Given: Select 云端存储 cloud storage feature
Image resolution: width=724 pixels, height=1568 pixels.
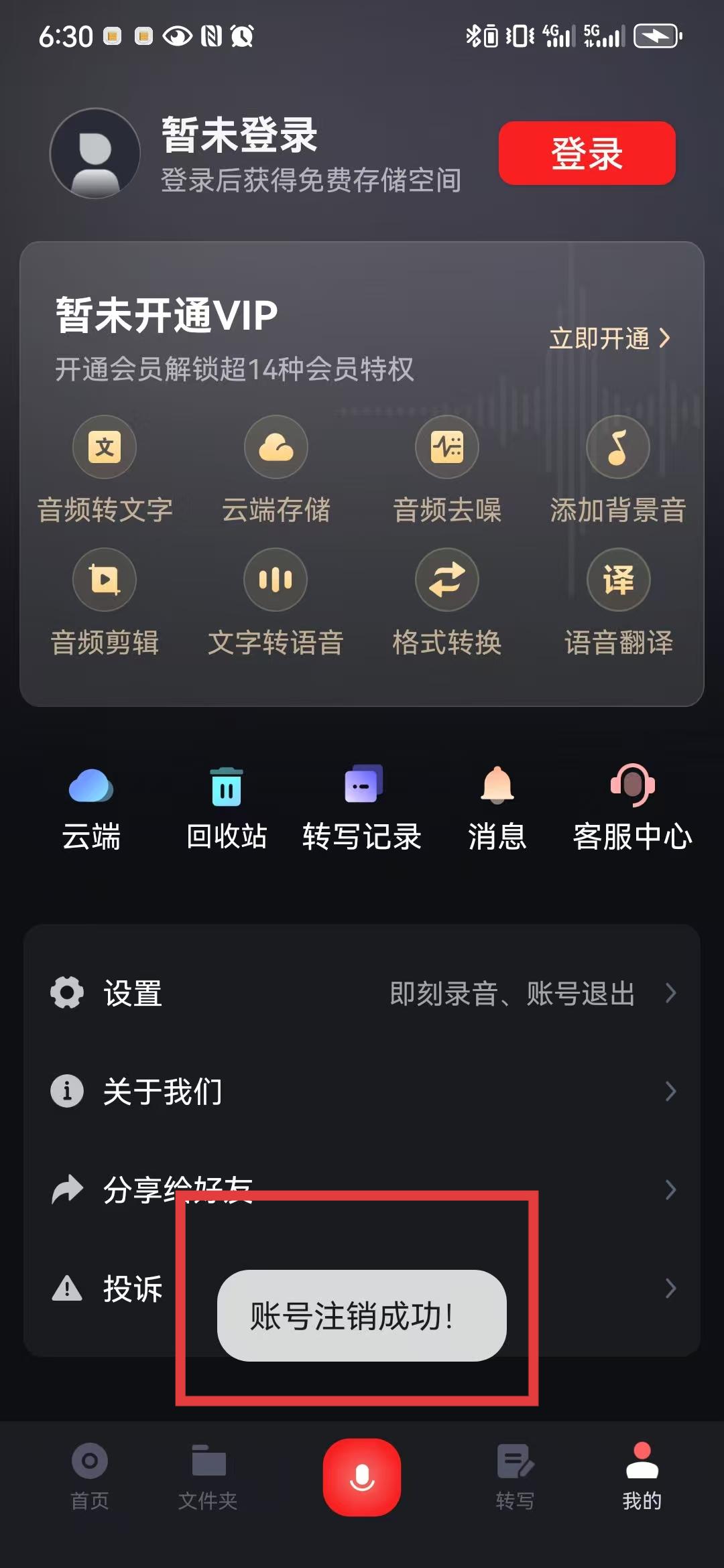Looking at the screenshot, I should pos(276,469).
